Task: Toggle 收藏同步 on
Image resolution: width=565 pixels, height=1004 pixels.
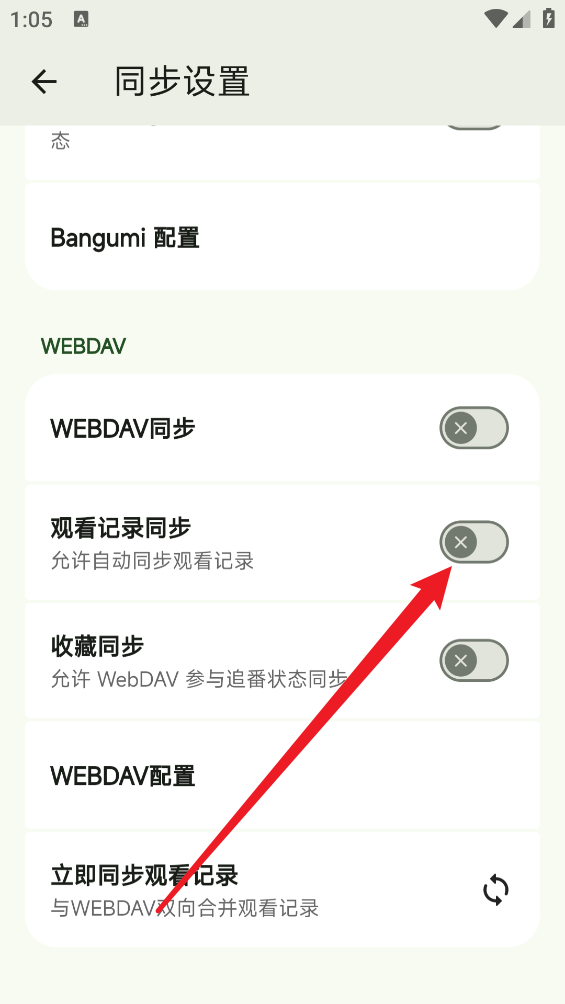Action: [x=473, y=660]
